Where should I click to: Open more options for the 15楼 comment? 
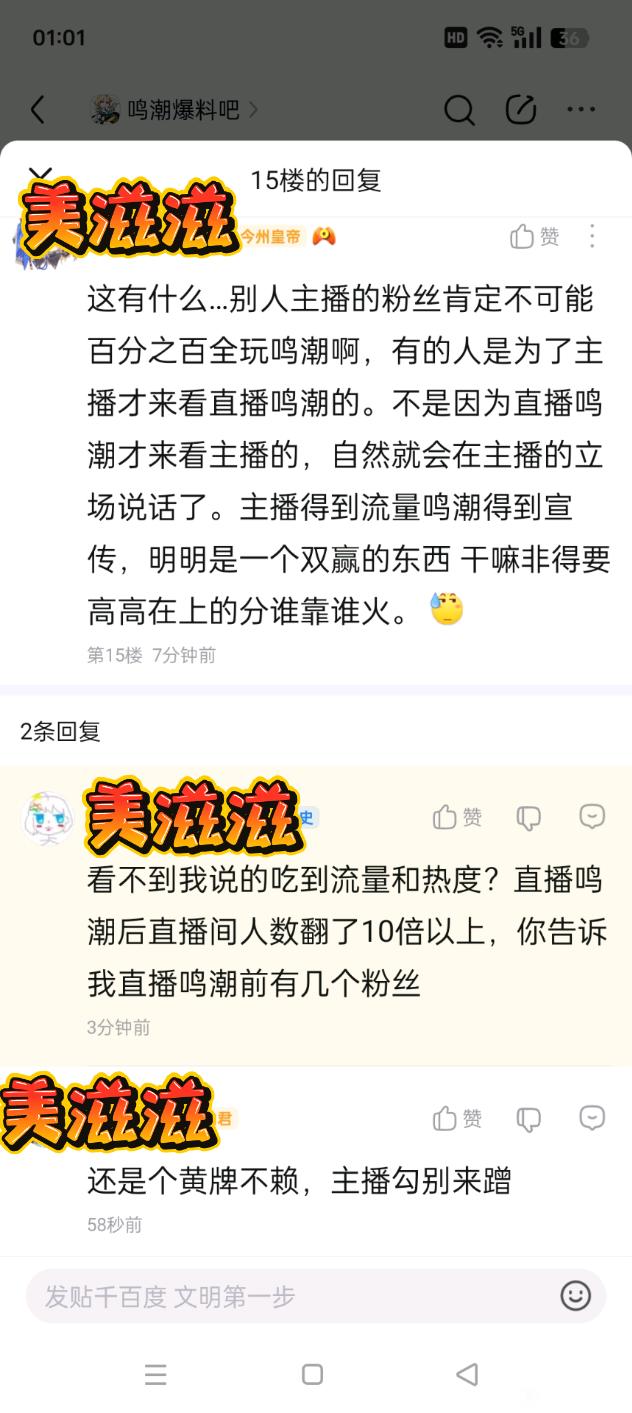click(592, 236)
